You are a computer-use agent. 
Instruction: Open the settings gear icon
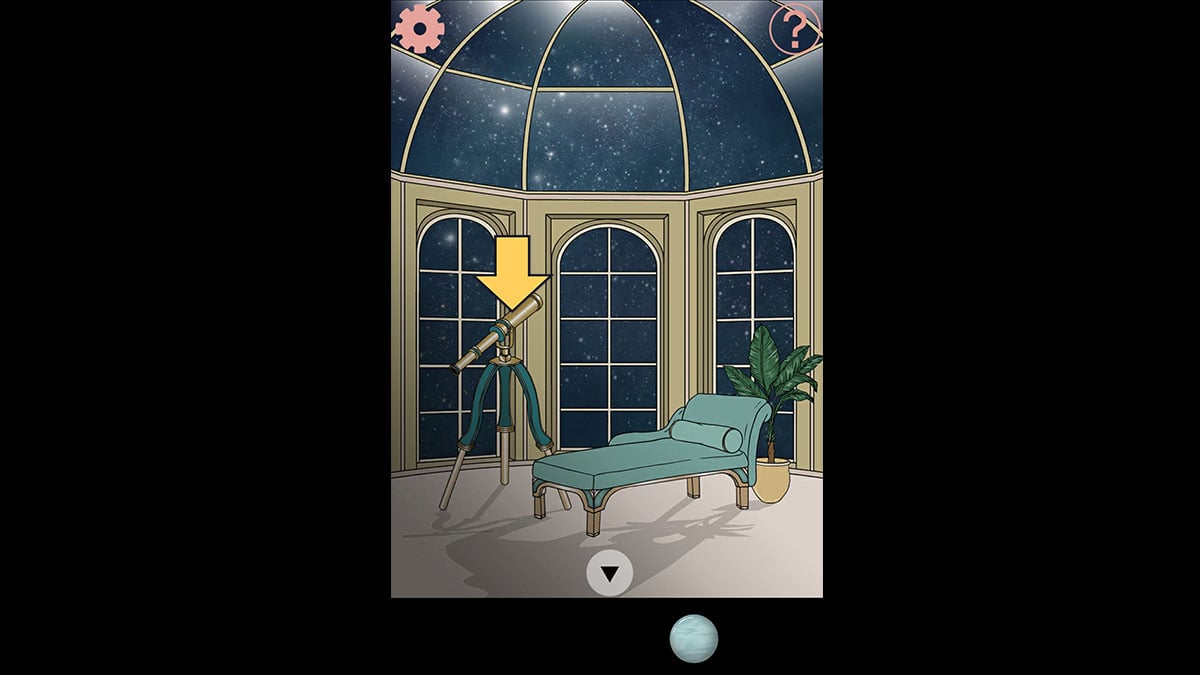click(x=419, y=28)
